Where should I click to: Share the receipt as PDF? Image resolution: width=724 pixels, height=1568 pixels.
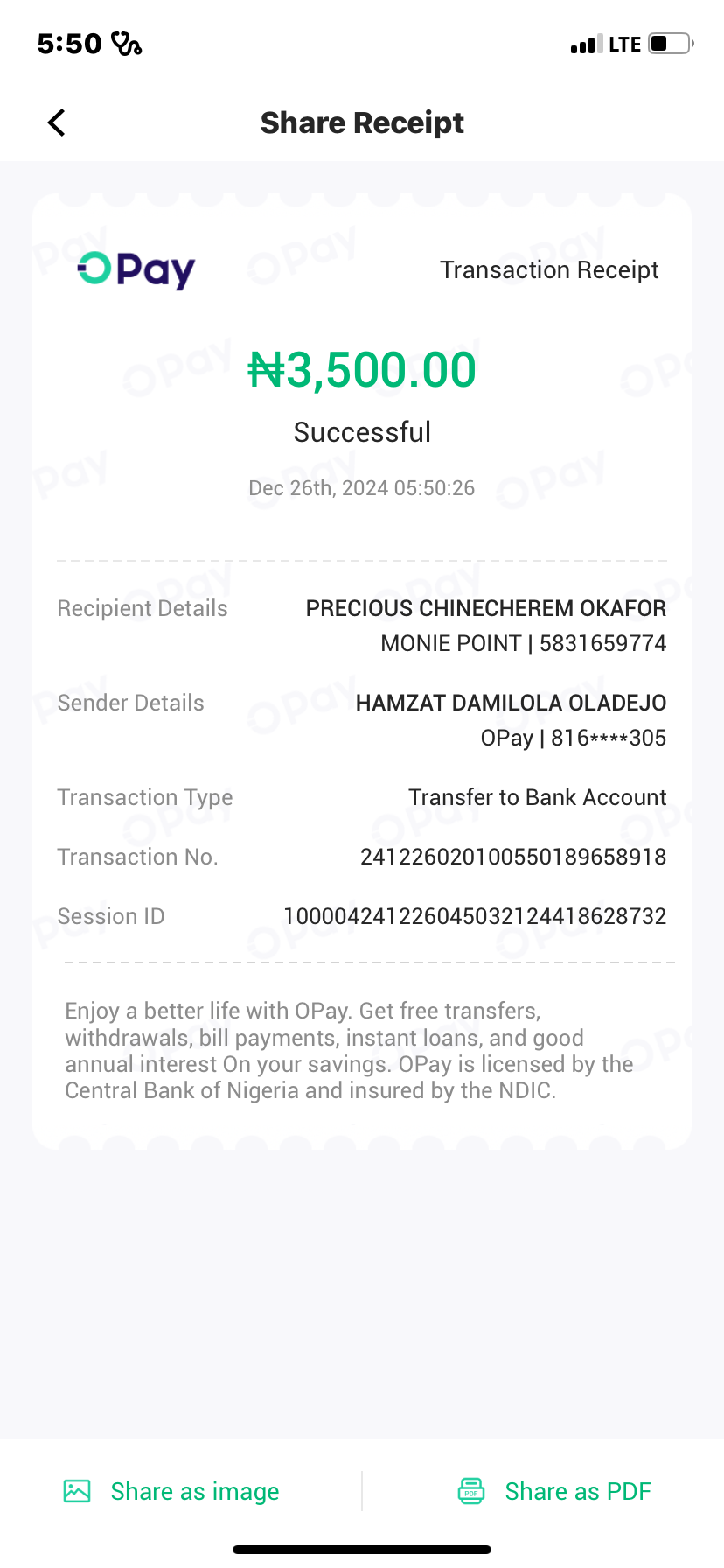(555, 1491)
